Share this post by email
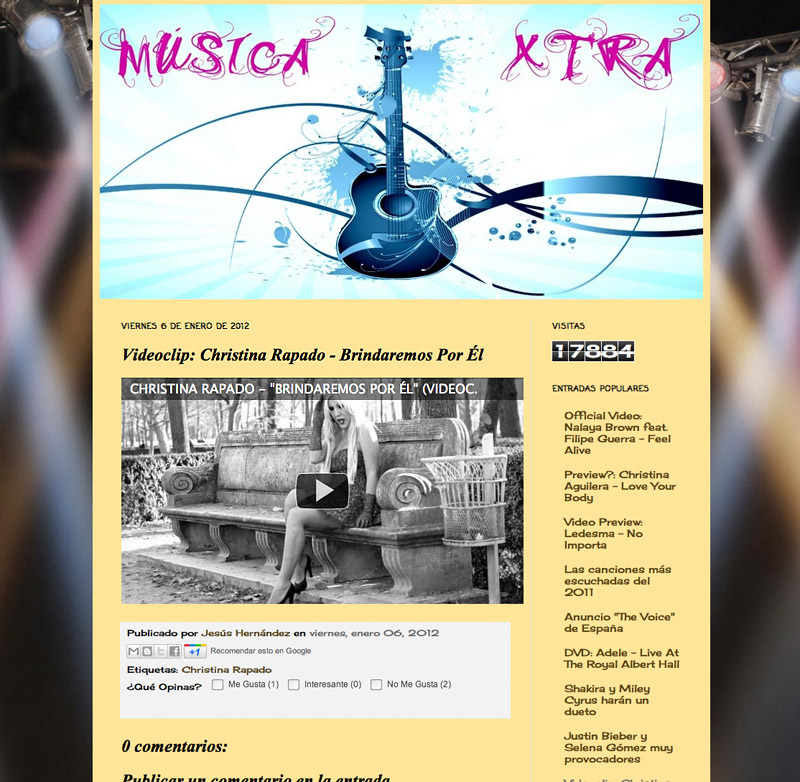 133,651
